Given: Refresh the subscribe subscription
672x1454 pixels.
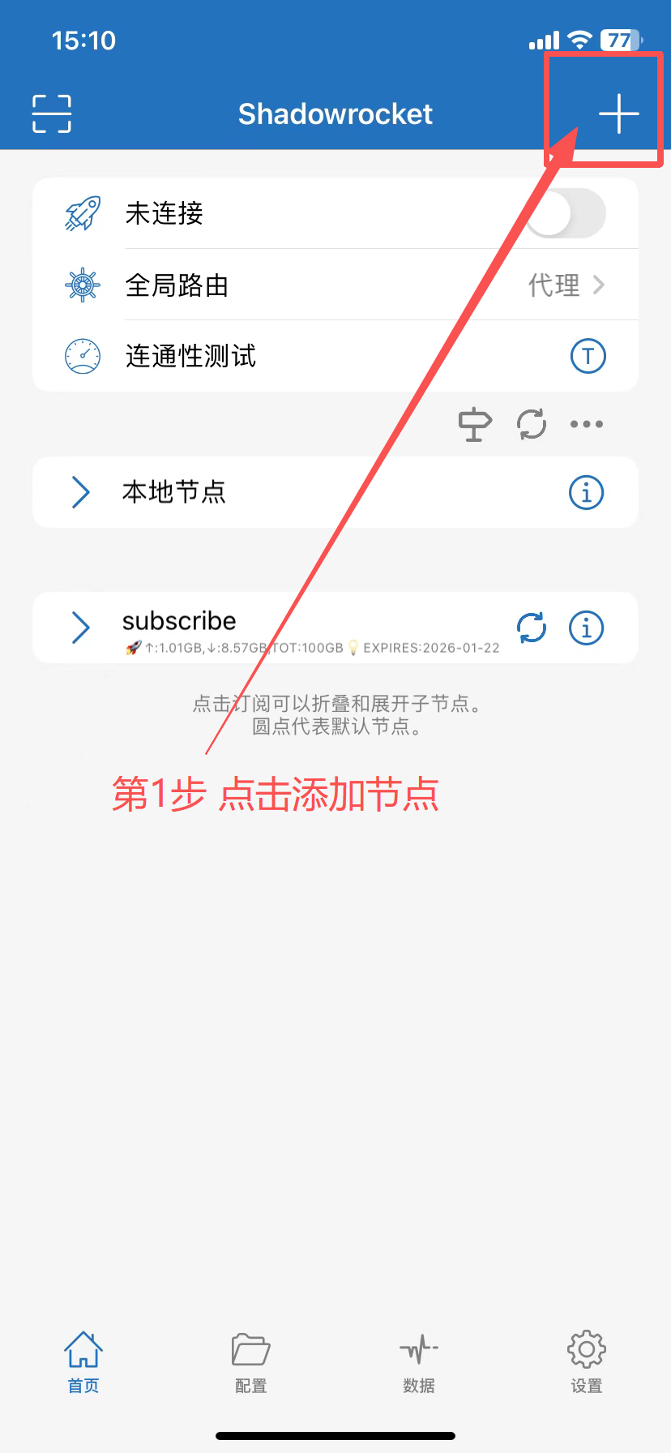Looking at the screenshot, I should coord(532,628).
